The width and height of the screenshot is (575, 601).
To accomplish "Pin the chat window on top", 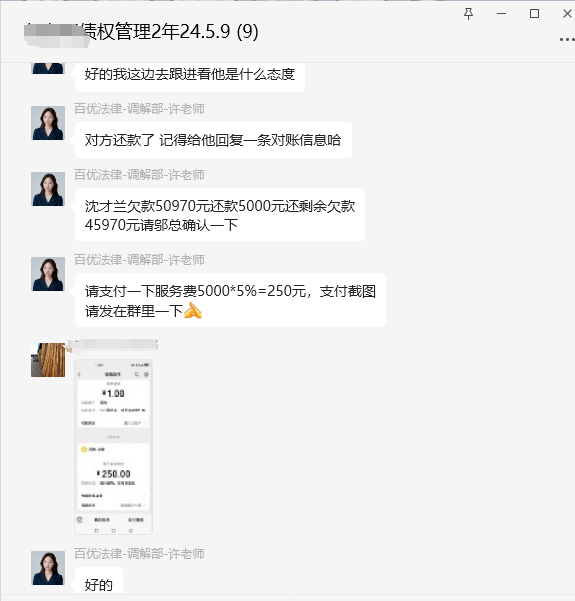I will pos(468,14).
